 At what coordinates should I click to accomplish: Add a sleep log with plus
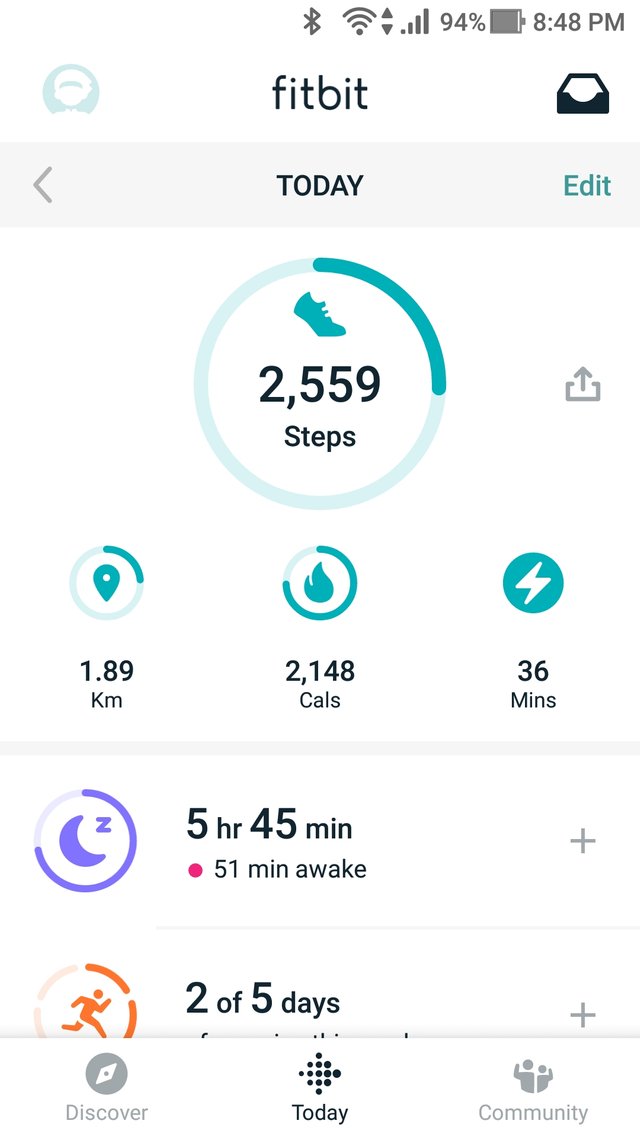coord(582,841)
